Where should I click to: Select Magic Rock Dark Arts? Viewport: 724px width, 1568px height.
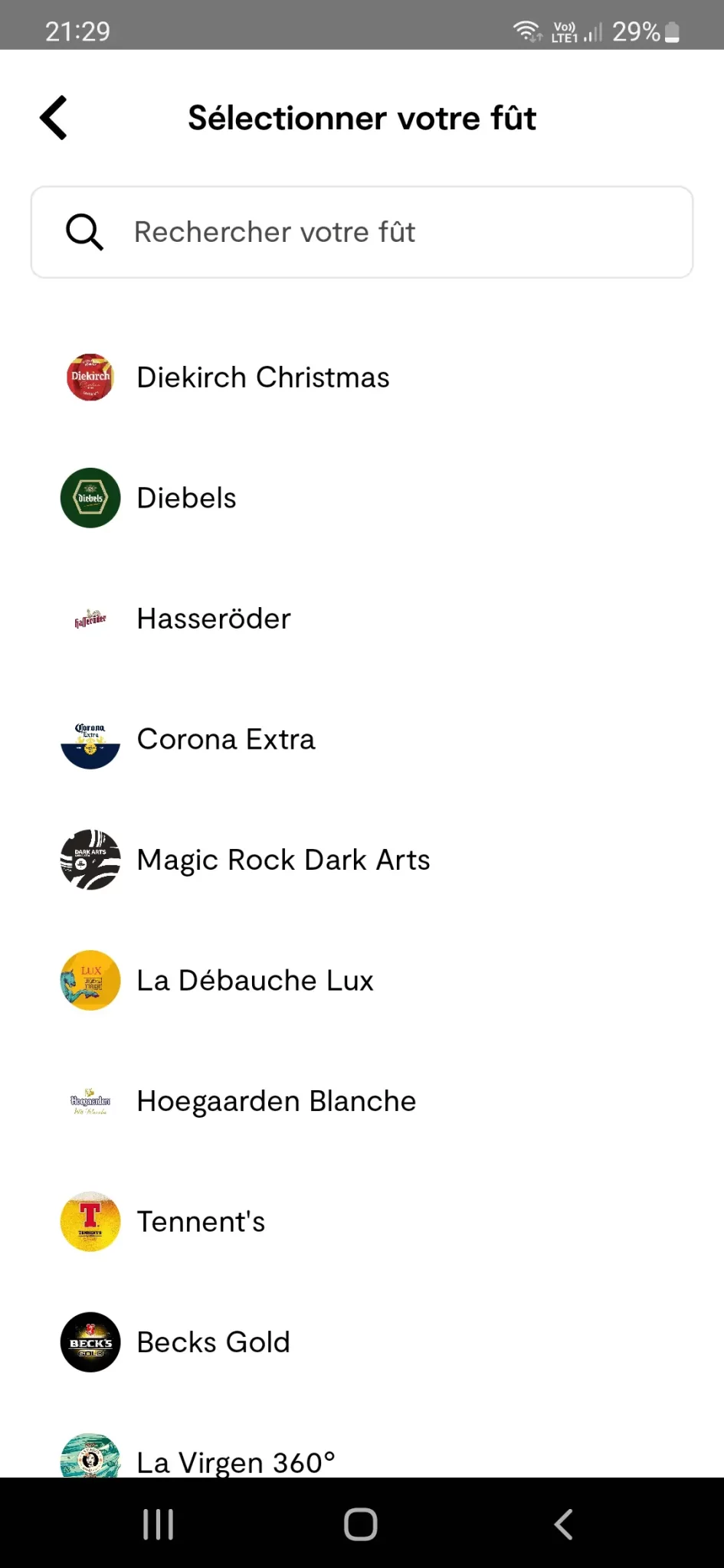[283, 860]
